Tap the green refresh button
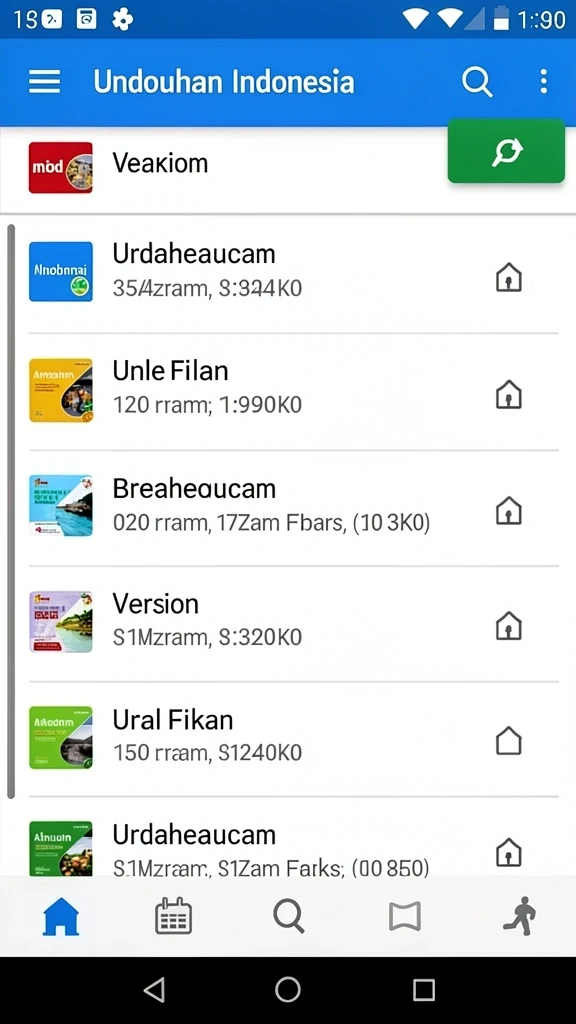The height and width of the screenshot is (1024, 576). tap(506, 151)
